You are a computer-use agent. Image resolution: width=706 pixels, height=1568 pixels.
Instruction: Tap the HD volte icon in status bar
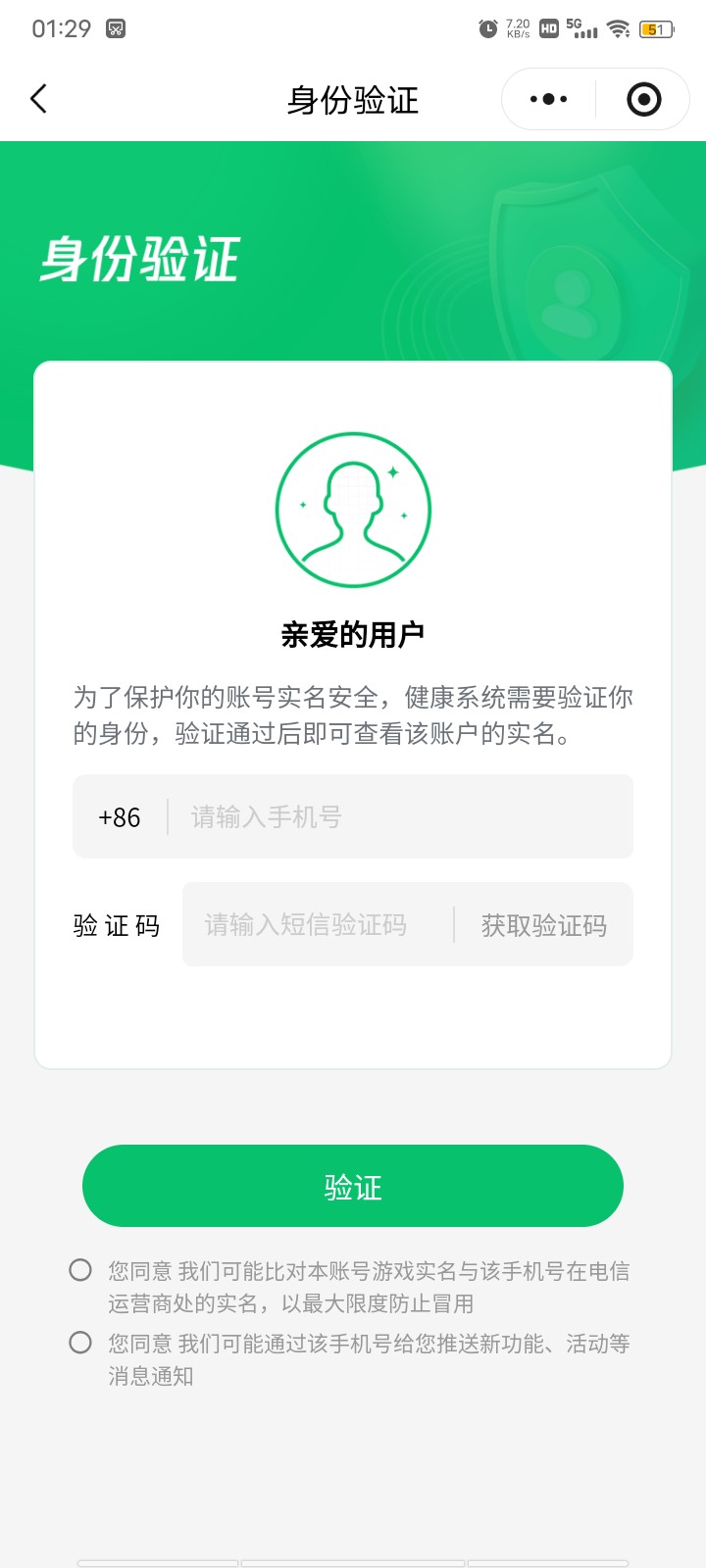[x=548, y=28]
